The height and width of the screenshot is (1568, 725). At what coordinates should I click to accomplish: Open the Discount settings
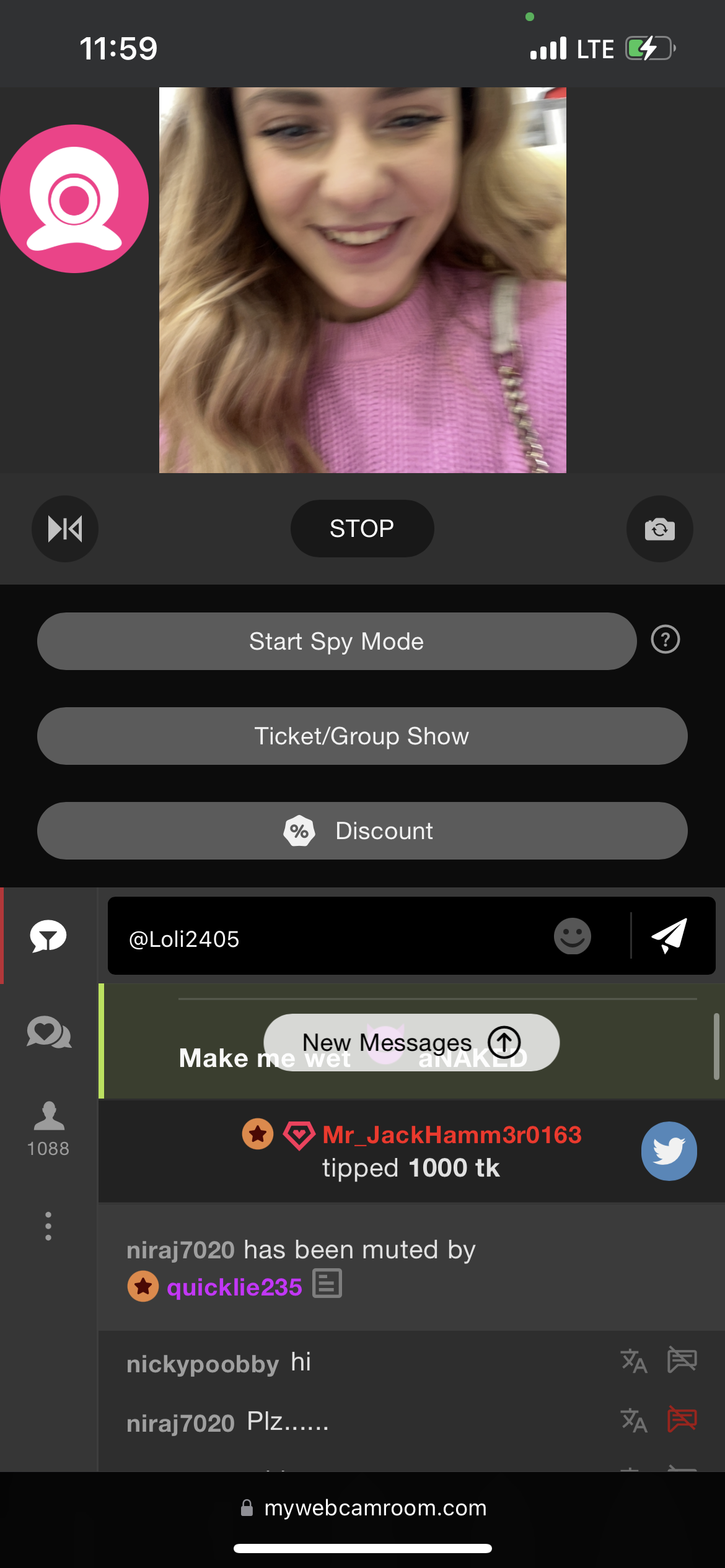362,831
